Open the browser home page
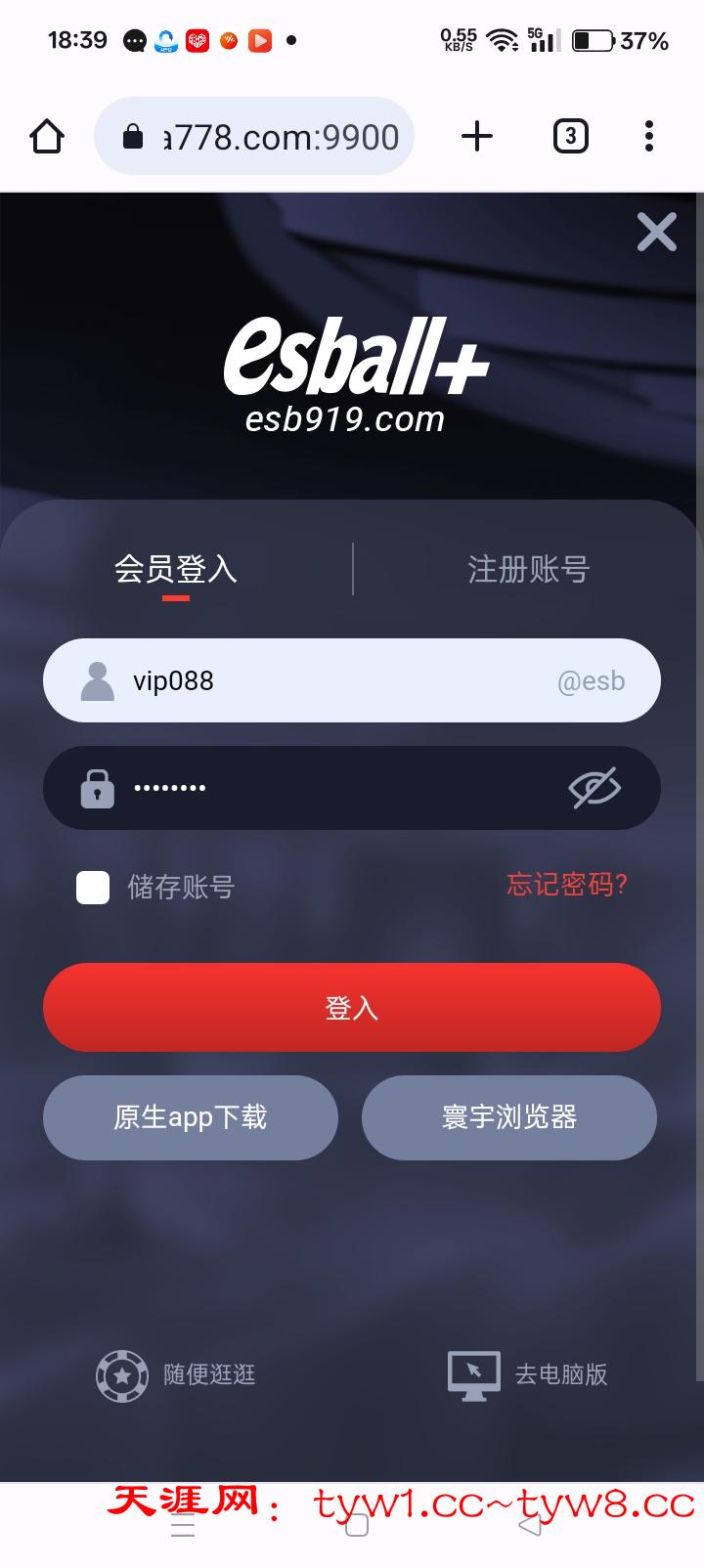Screen dimensions: 704x1568 pos(47,137)
